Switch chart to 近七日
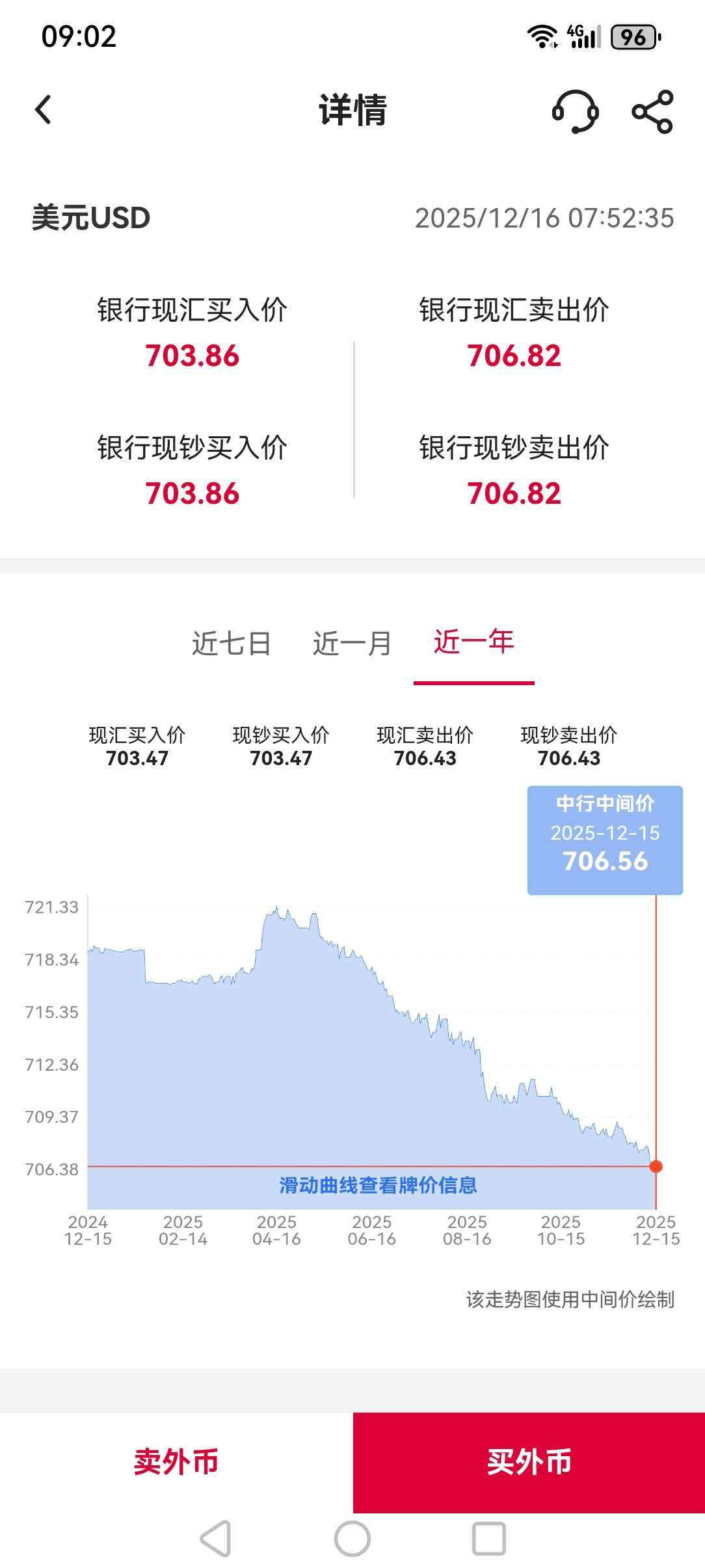Image resolution: width=705 pixels, height=1568 pixels. pyautogui.click(x=231, y=644)
